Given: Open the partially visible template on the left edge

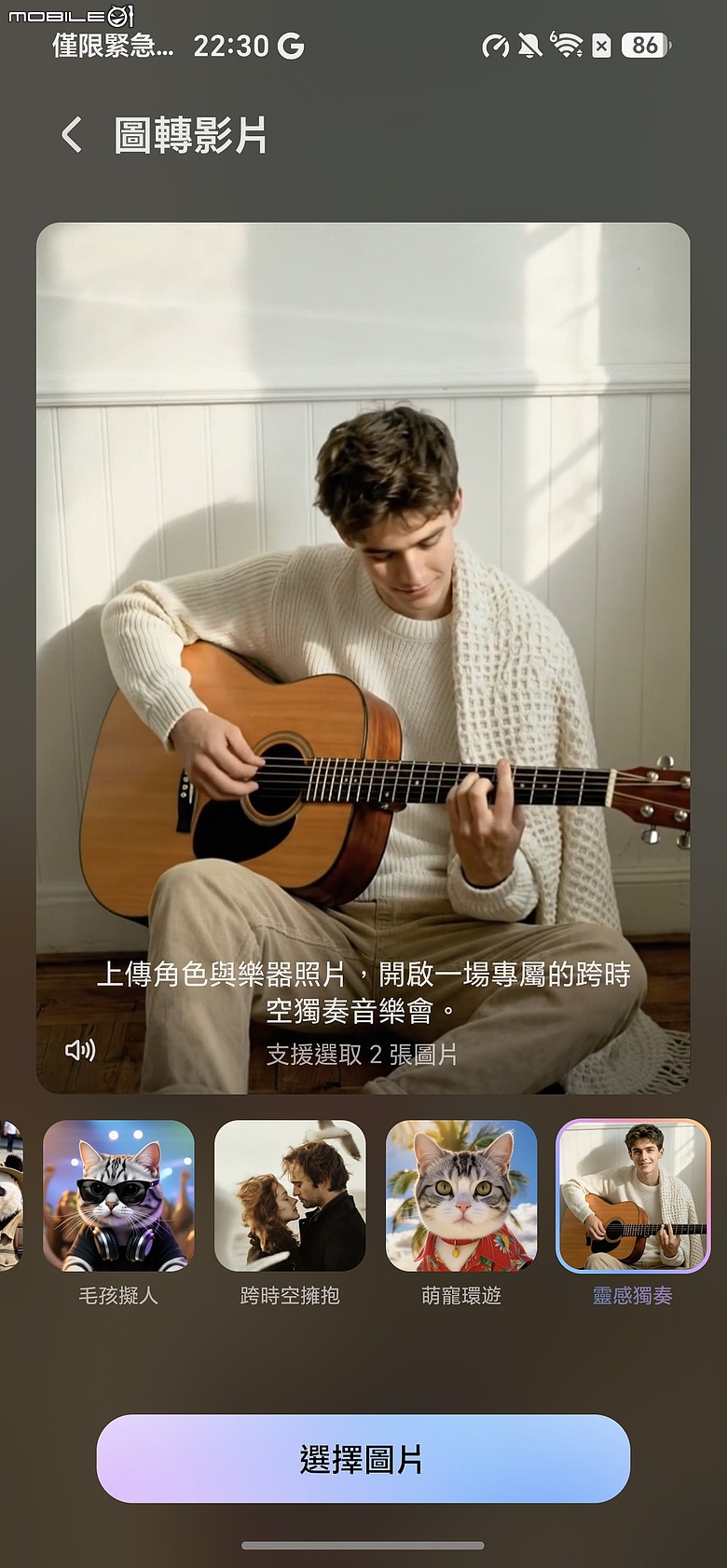Looking at the screenshot, I should click(10, 1195).
